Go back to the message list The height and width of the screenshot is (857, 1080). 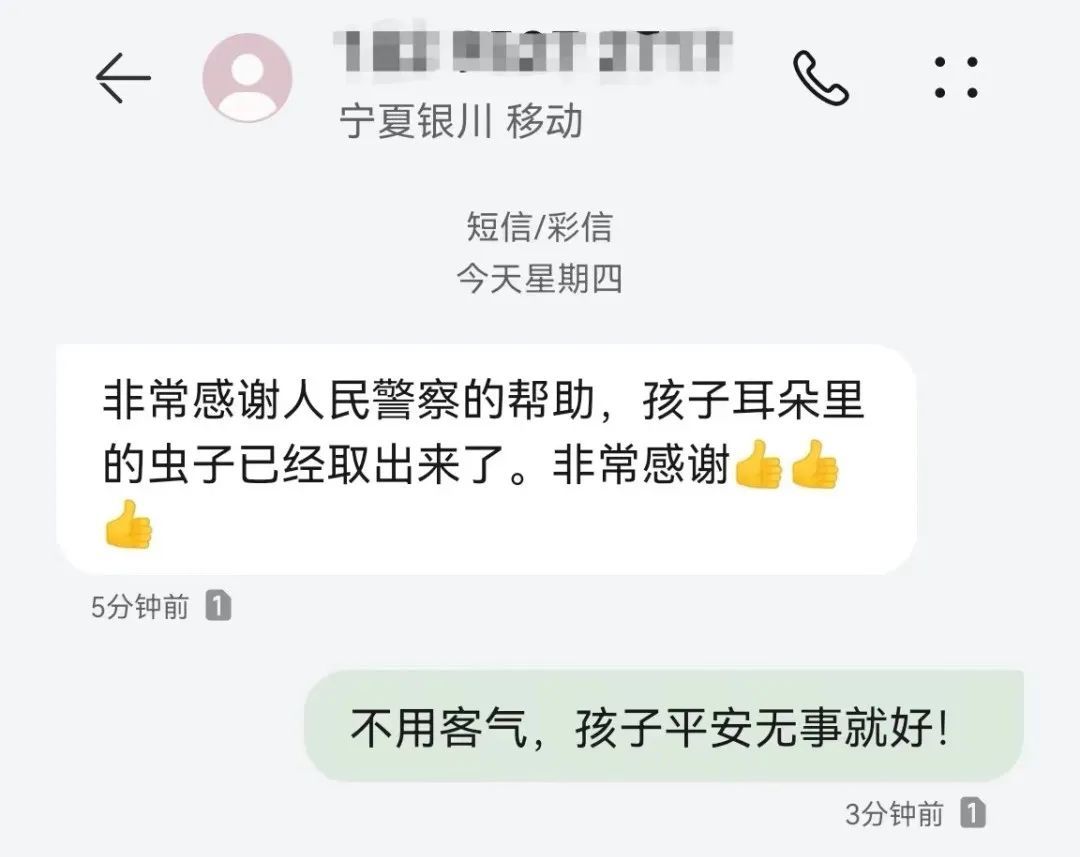(122, 77)
